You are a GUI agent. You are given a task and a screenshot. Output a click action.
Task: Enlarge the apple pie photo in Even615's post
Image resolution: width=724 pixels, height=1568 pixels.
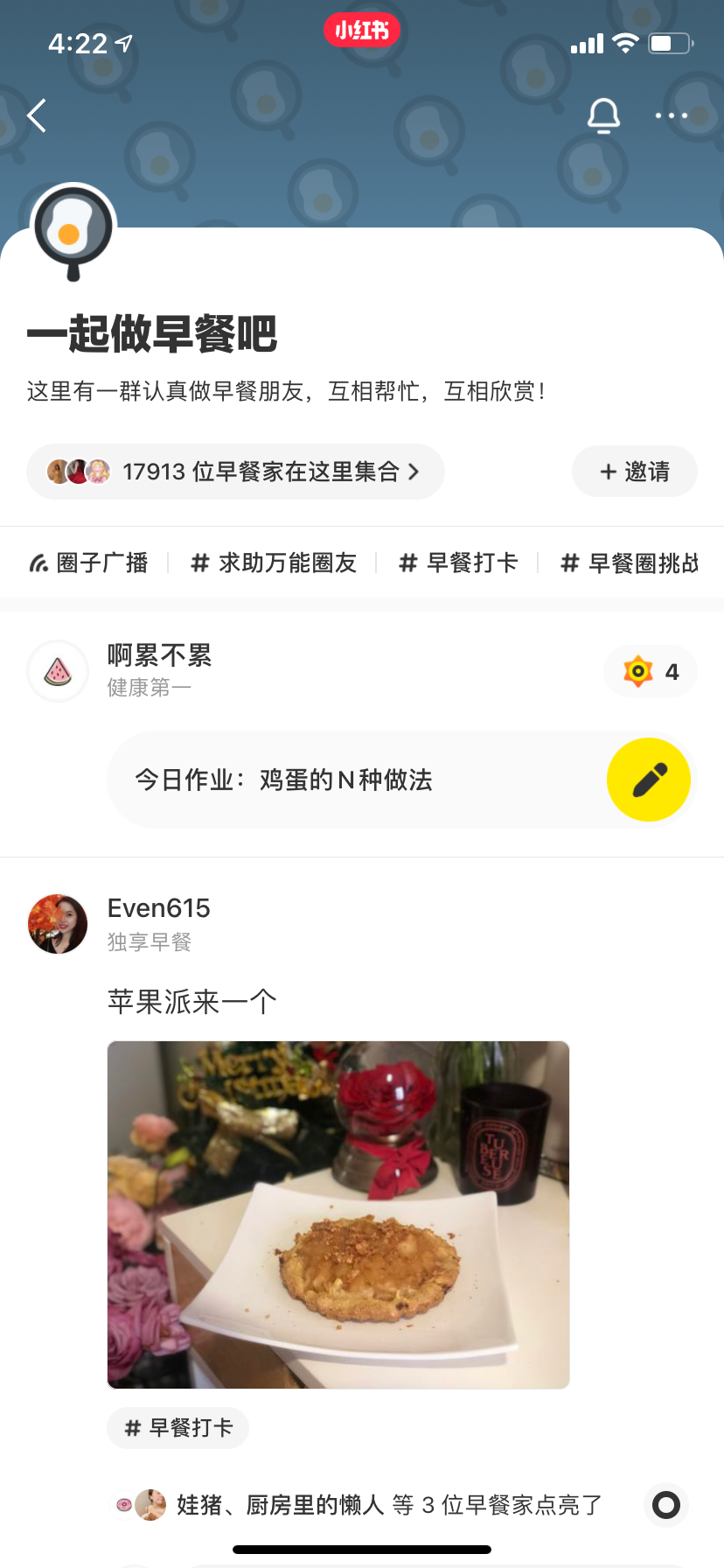338,1214
